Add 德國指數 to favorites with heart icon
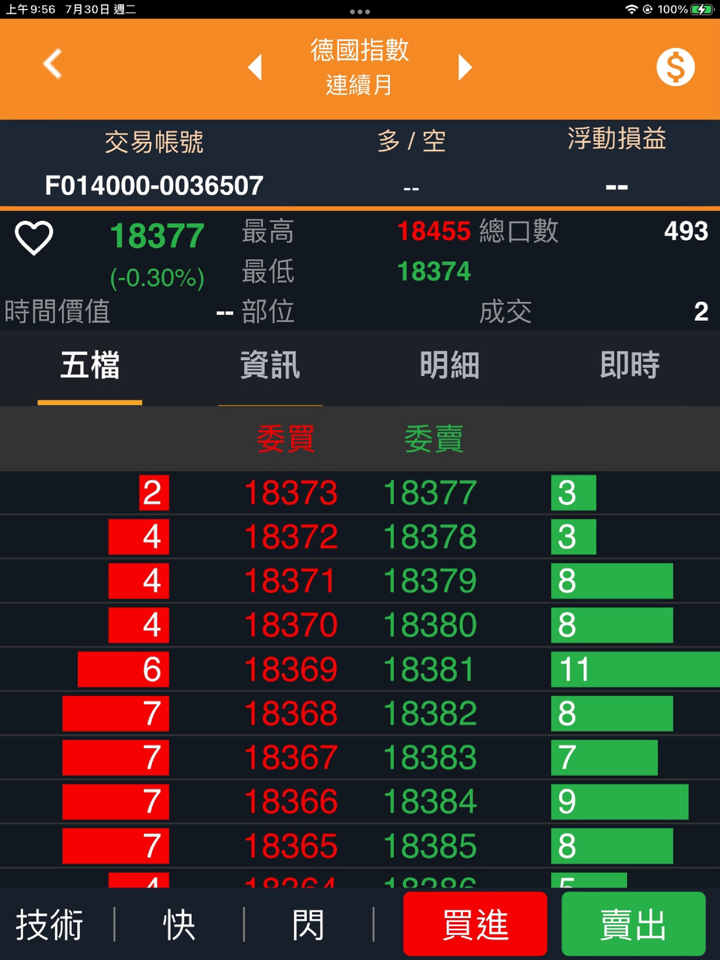The image size is (720, 960). 34,238
